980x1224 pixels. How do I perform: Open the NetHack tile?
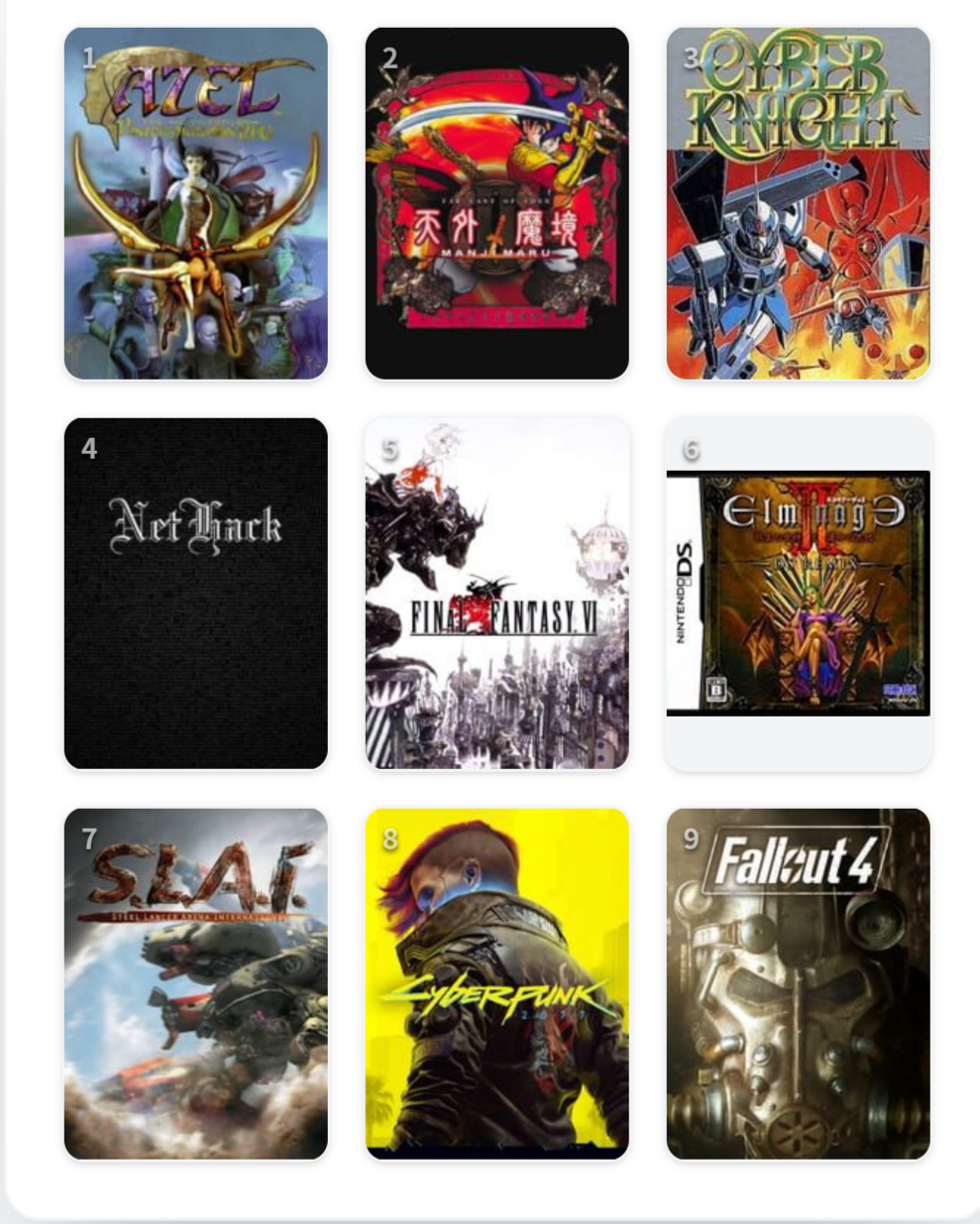click(x=196, y=594)
